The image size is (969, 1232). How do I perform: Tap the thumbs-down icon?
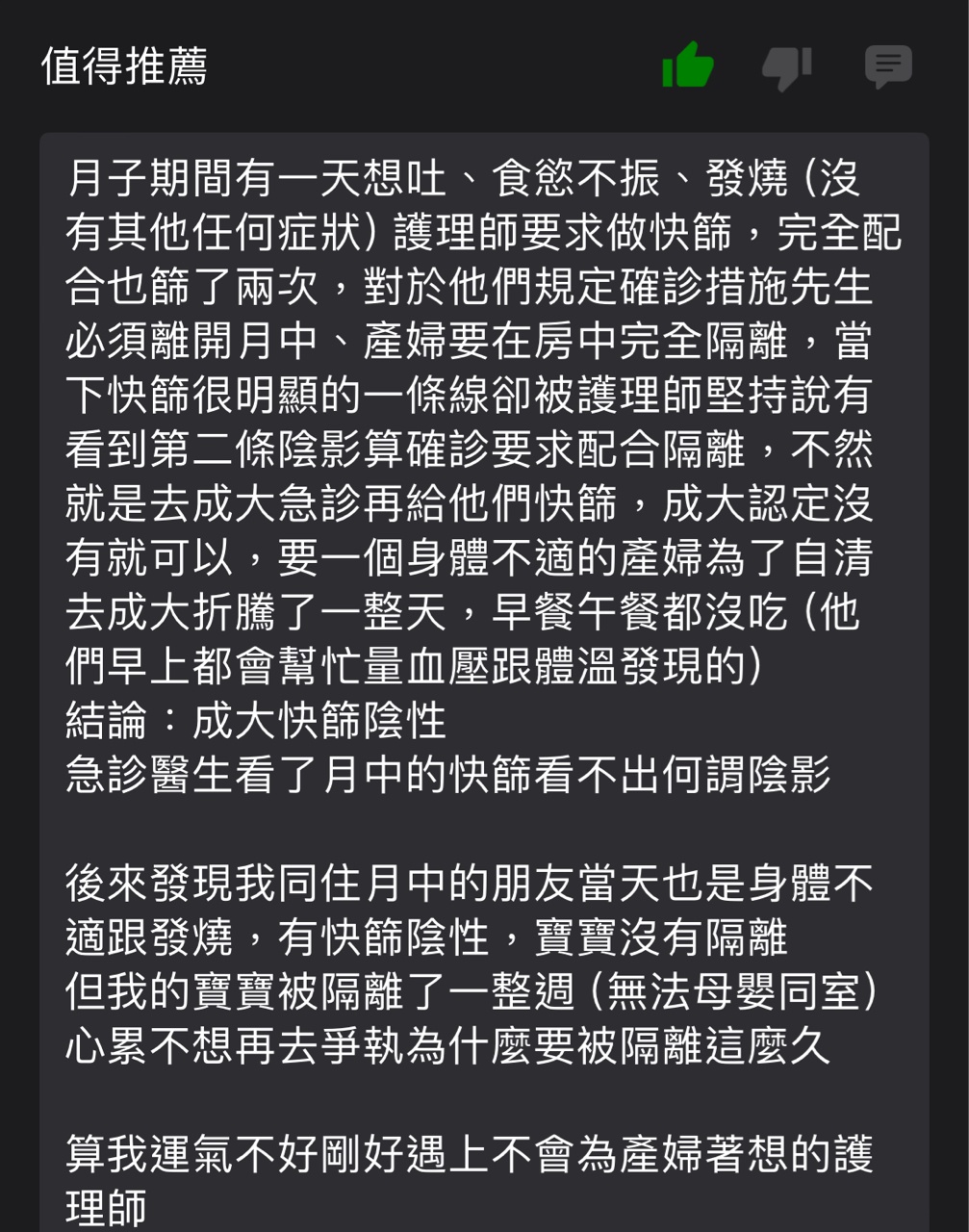click(787, 67)
